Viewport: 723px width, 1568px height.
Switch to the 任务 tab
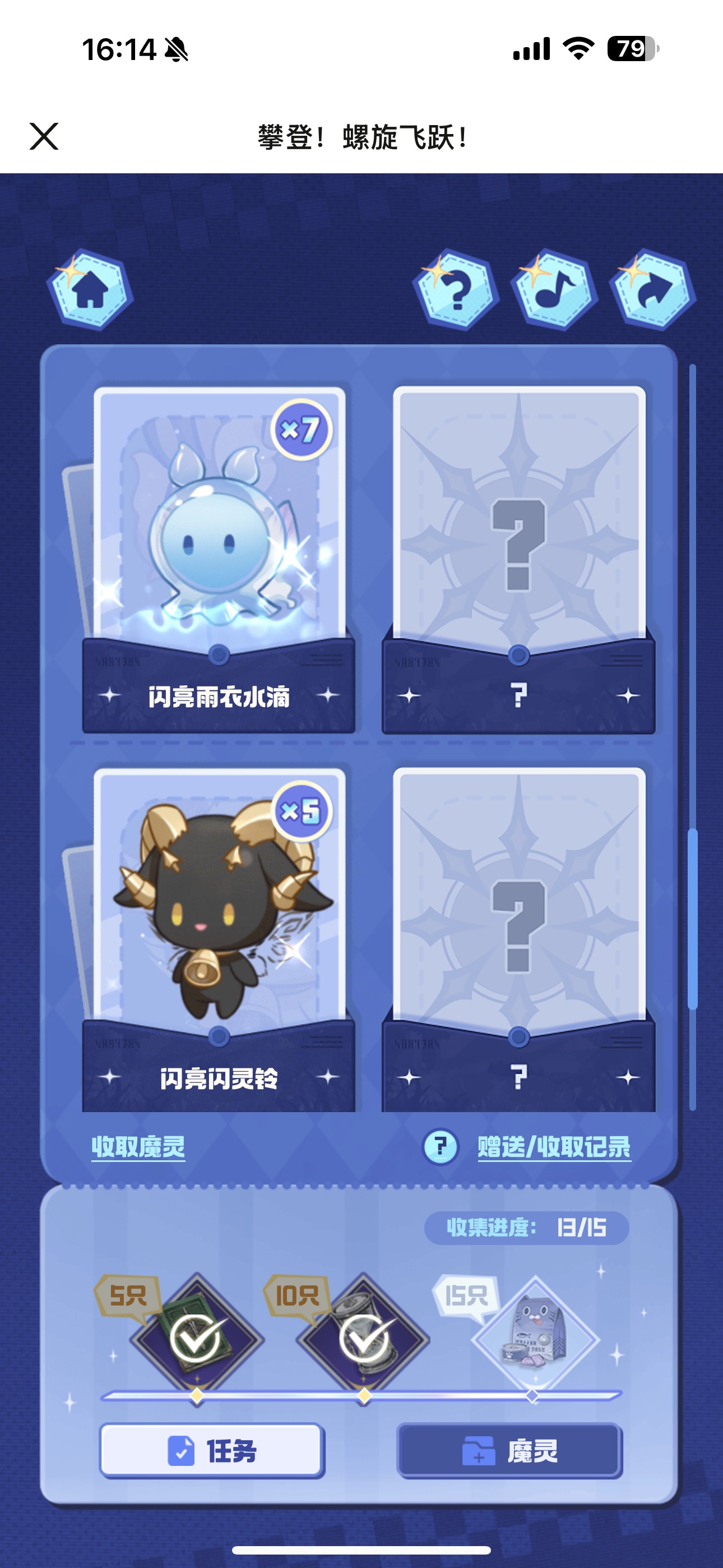(x=212, y=1451)
